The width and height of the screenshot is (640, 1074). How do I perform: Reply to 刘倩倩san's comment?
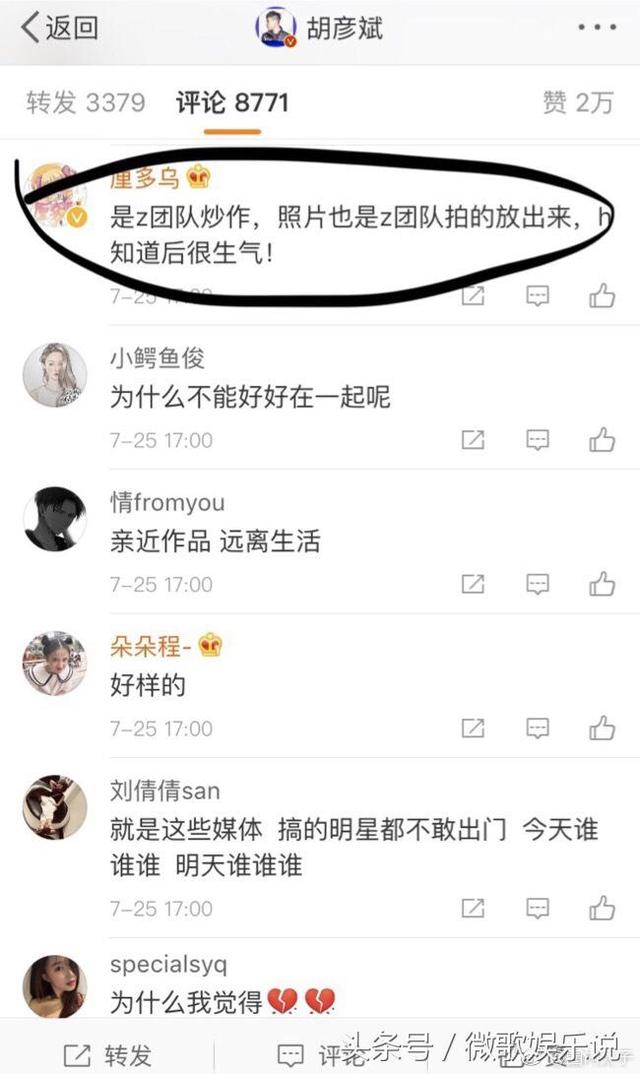(x=538, y=908)
